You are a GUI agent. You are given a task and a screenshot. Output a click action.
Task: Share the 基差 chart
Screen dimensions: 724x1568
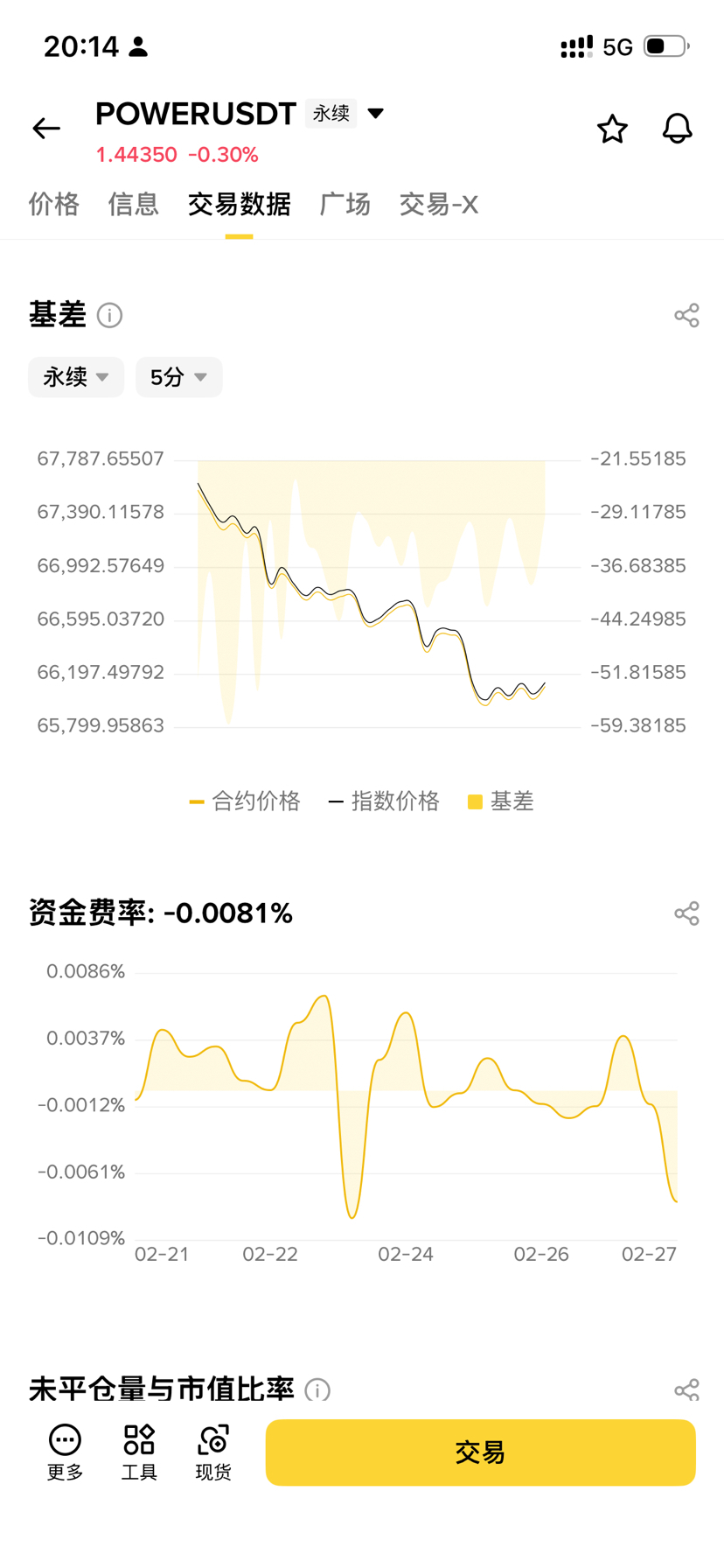click(686, 315)
